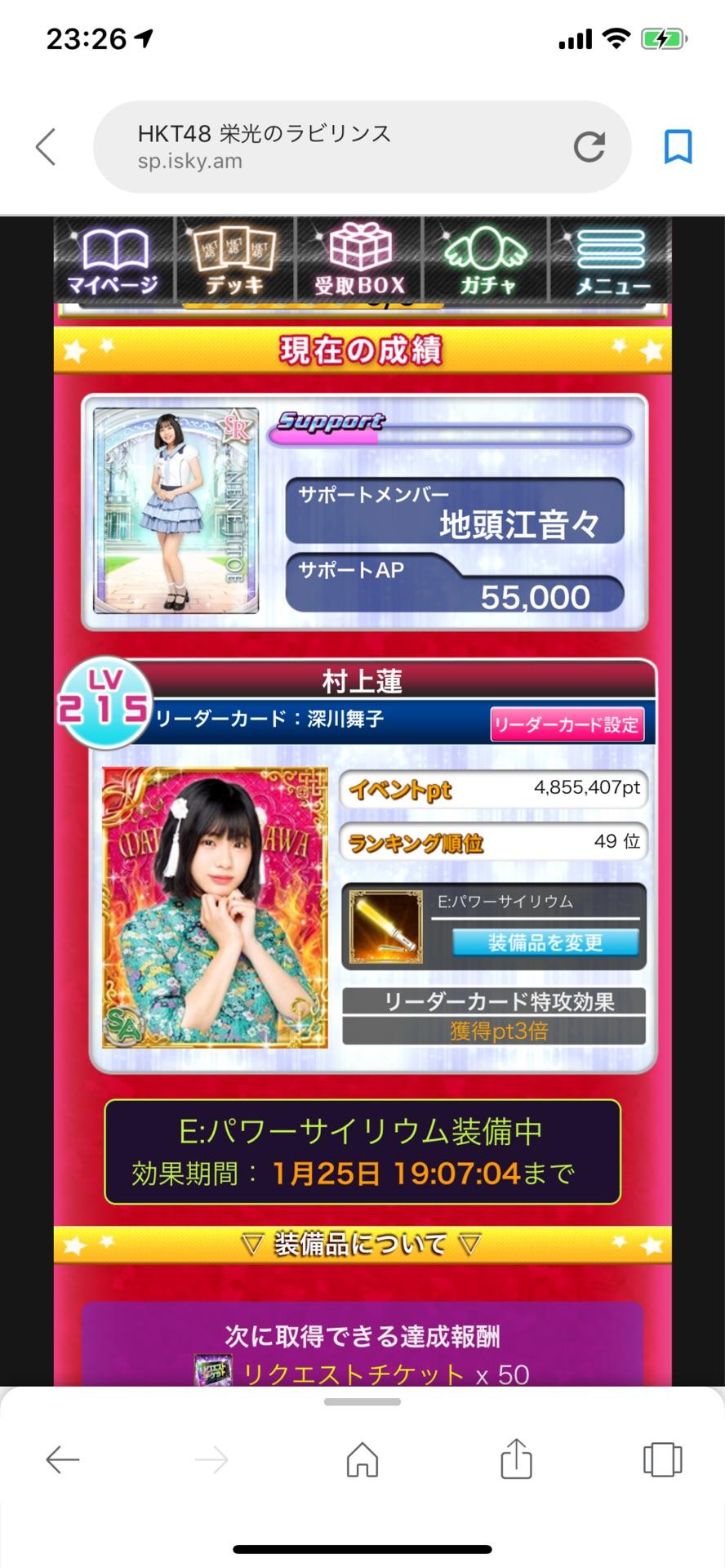The image size is (725, 1568).
Task: Switch to the デッキ tab
Action: [x=234, y=261]
